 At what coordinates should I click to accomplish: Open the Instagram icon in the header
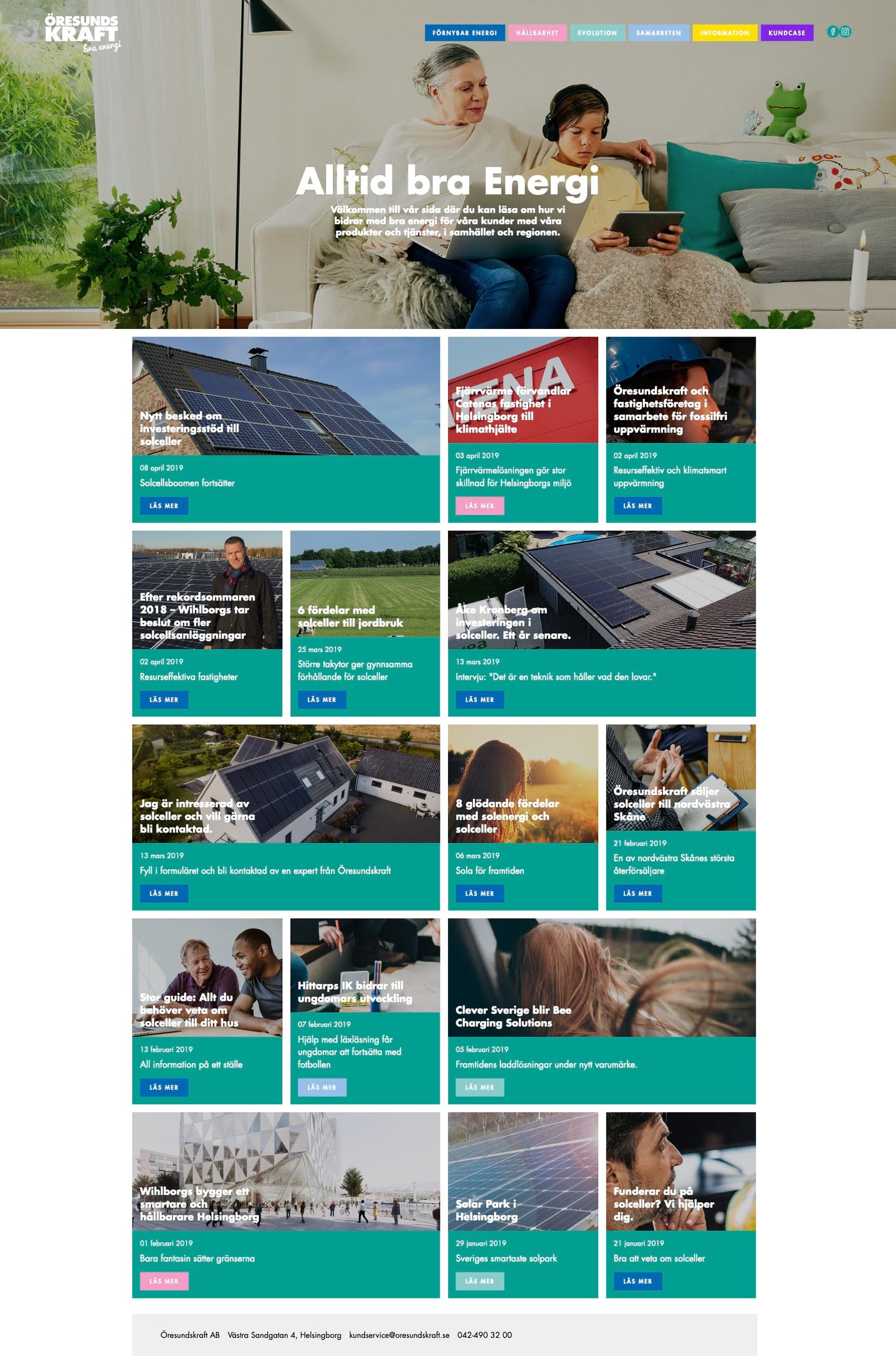click(x=846, y=32)
